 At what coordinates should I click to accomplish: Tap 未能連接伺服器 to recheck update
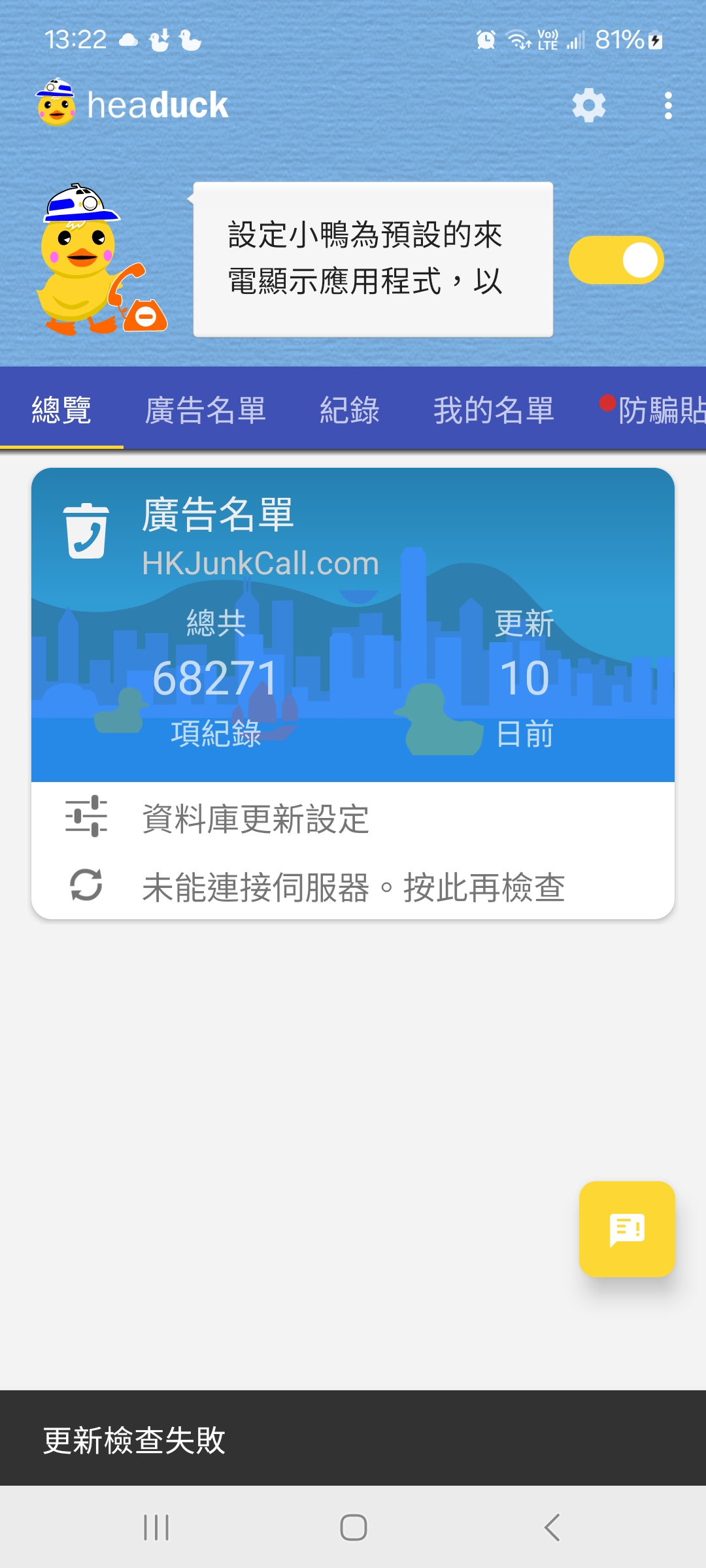point(353,887)
